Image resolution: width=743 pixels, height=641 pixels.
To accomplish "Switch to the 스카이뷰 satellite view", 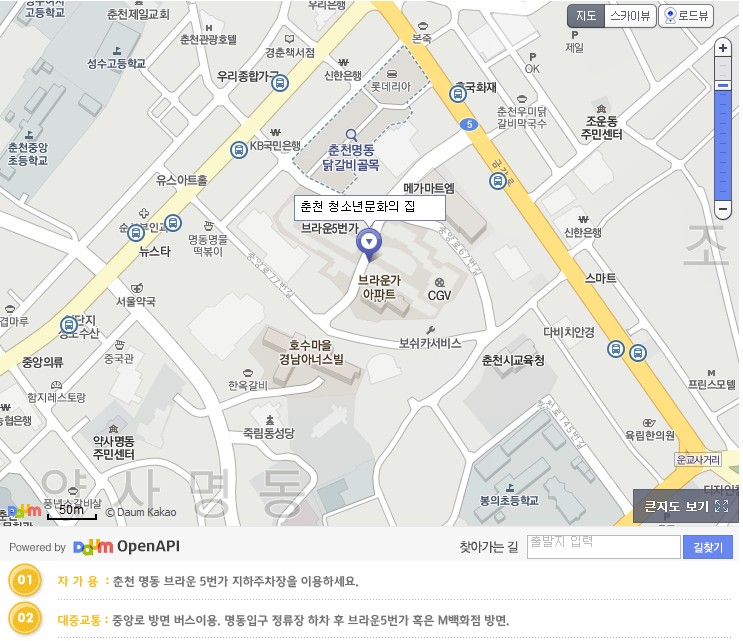I will tap(630, 15).
